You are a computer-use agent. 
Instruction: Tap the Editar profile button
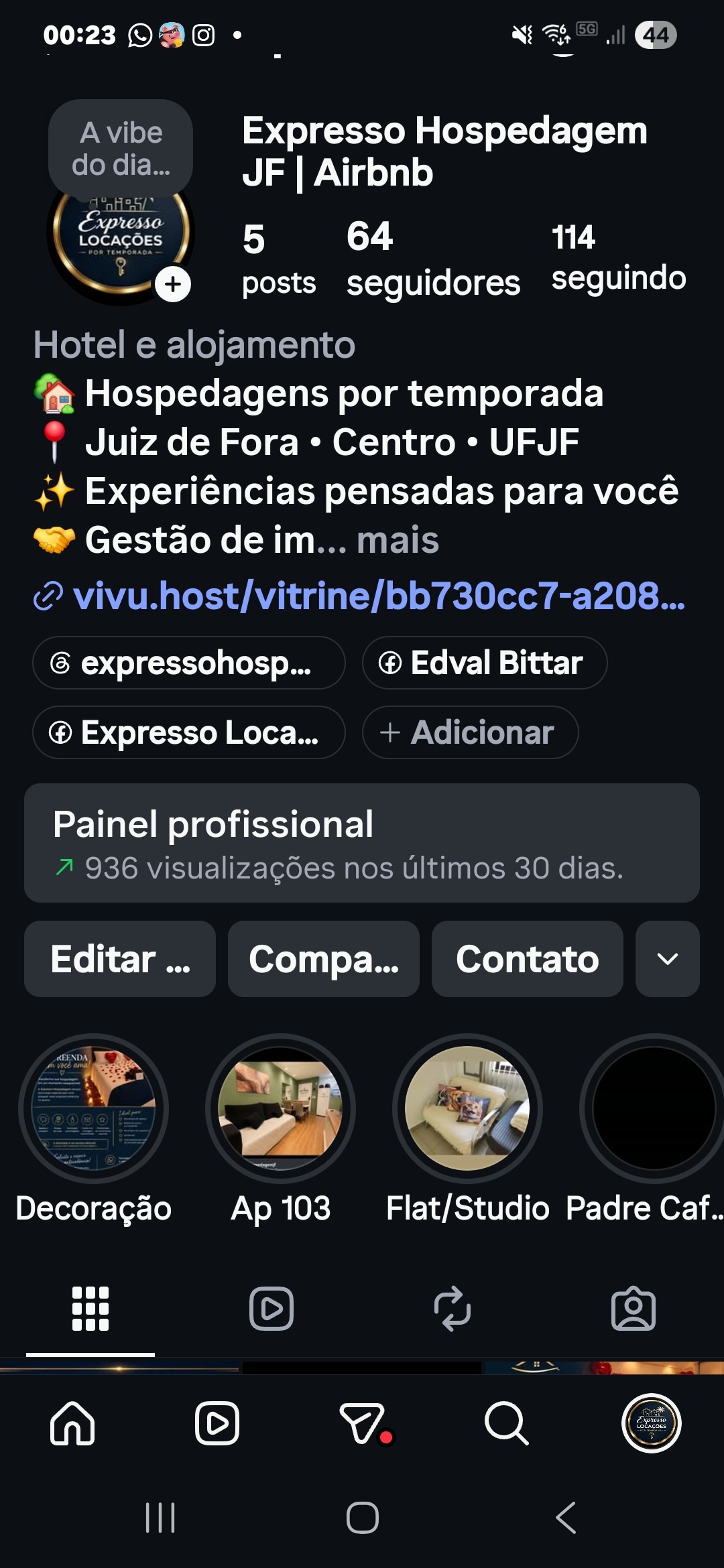(120, 959)
